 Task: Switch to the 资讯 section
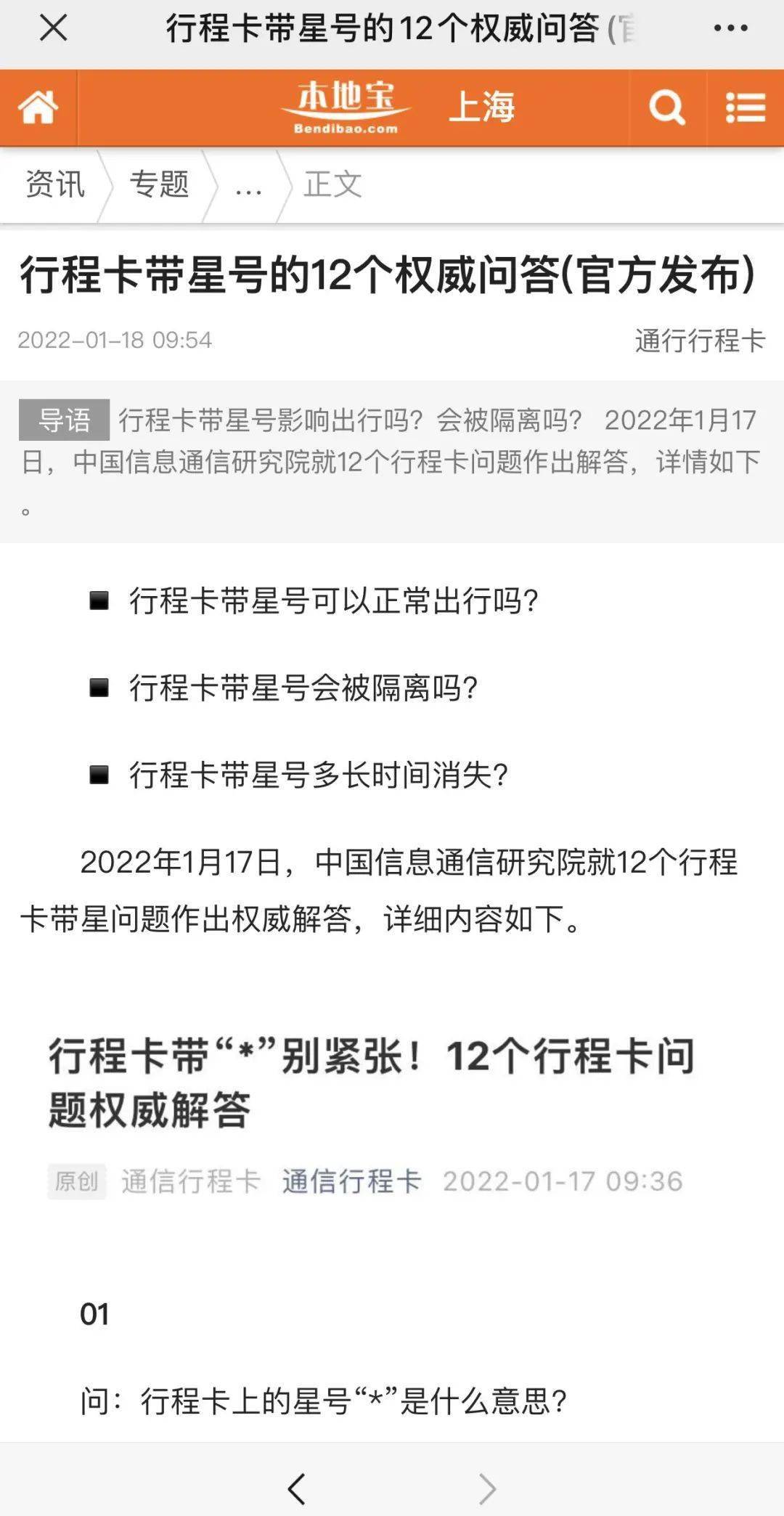click(54, 187)
